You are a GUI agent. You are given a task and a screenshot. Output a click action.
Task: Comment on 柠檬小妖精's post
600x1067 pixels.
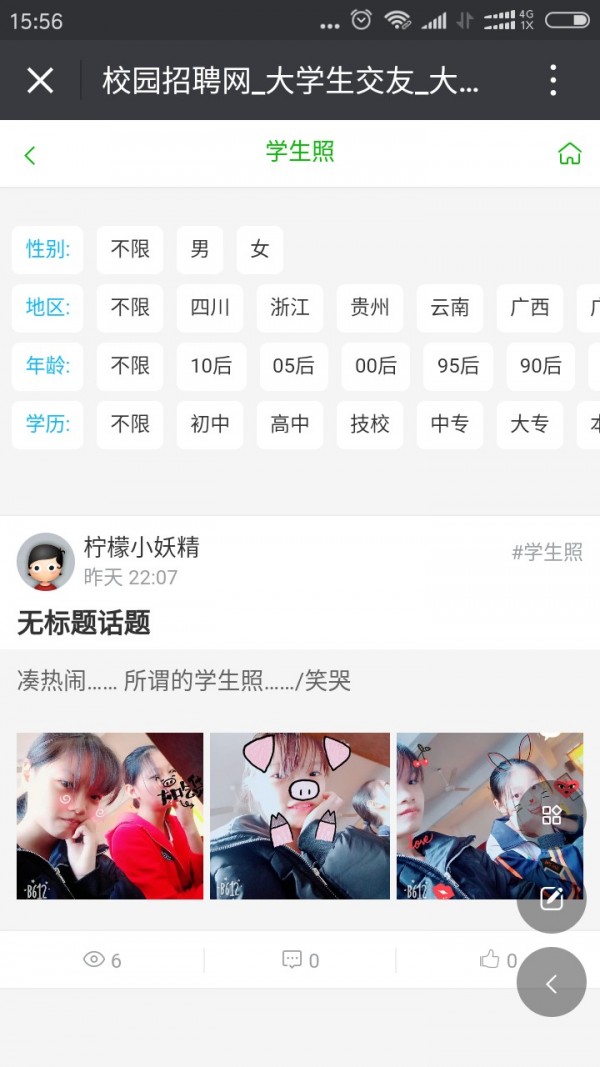pos(300,960)
